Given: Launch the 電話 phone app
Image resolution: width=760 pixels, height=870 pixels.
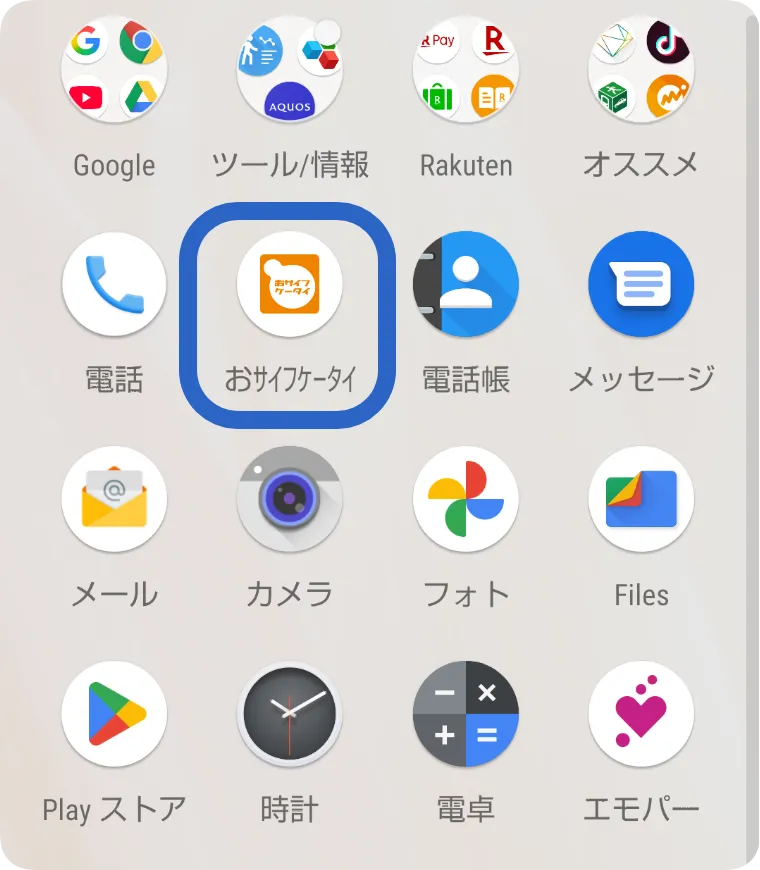Looking at the screenshot, I should pos(114,285).
